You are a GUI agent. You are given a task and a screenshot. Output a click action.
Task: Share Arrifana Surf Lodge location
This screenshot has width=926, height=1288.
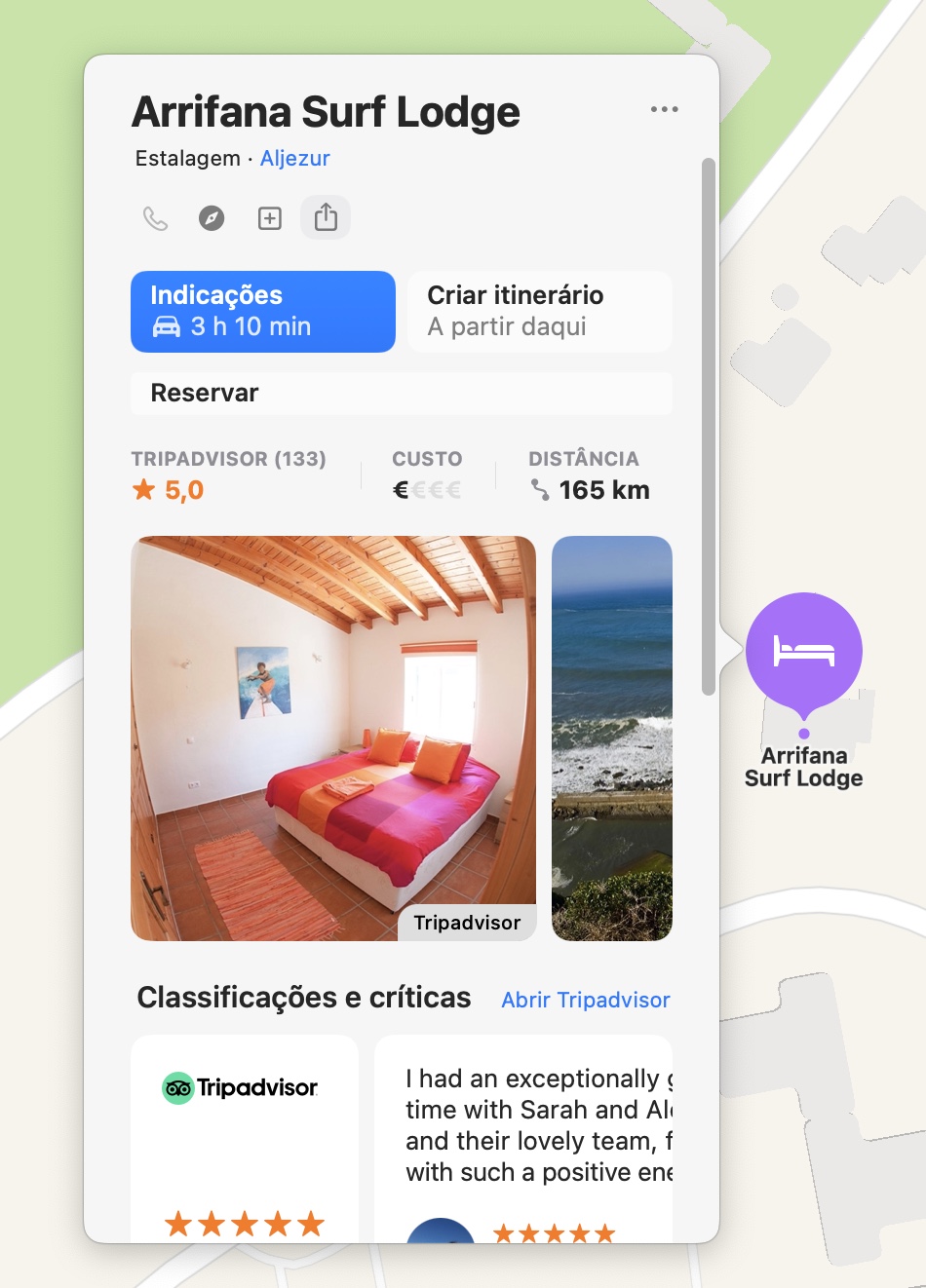pos(326,217)
